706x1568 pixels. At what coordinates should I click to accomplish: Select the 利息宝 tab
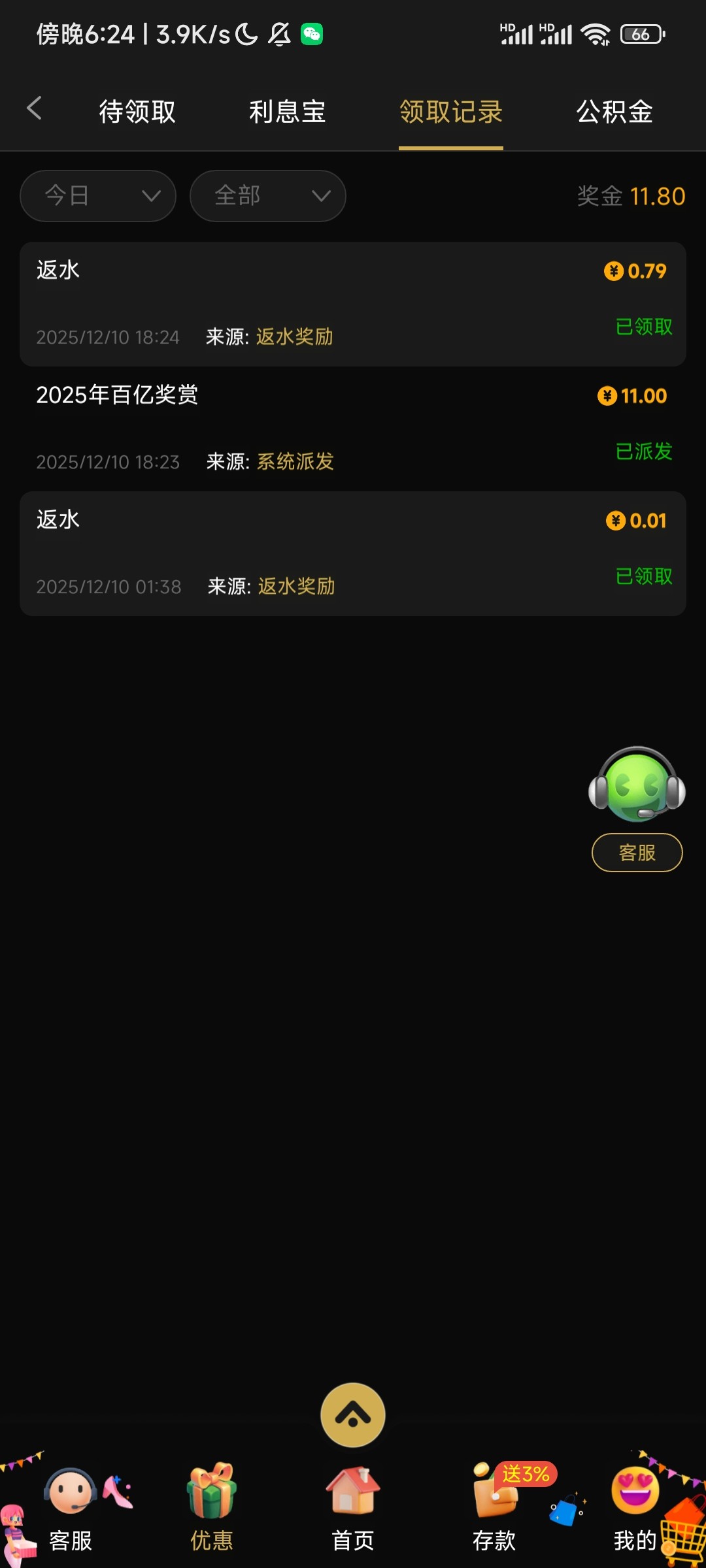coord(288,112)
